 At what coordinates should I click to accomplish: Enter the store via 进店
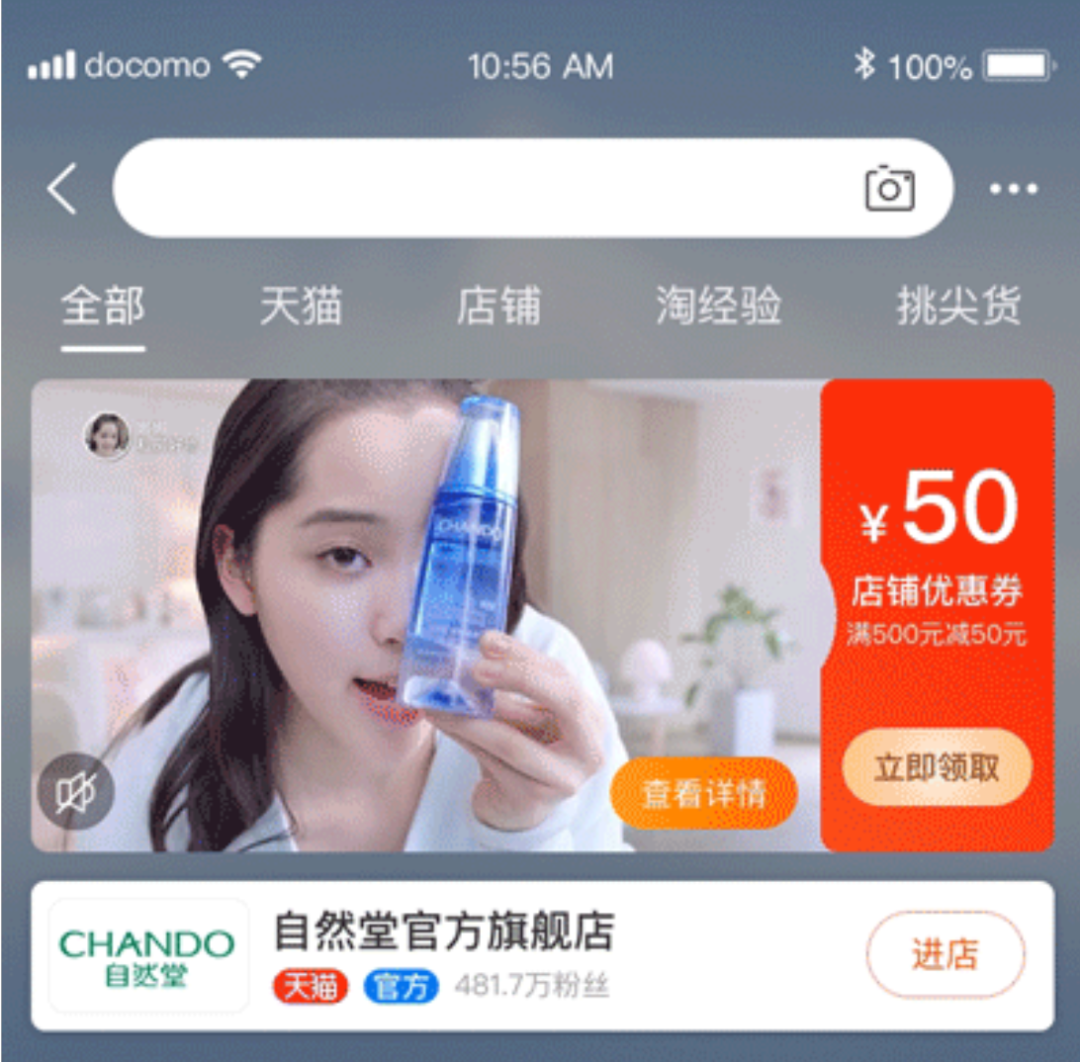tap(945, 954)
